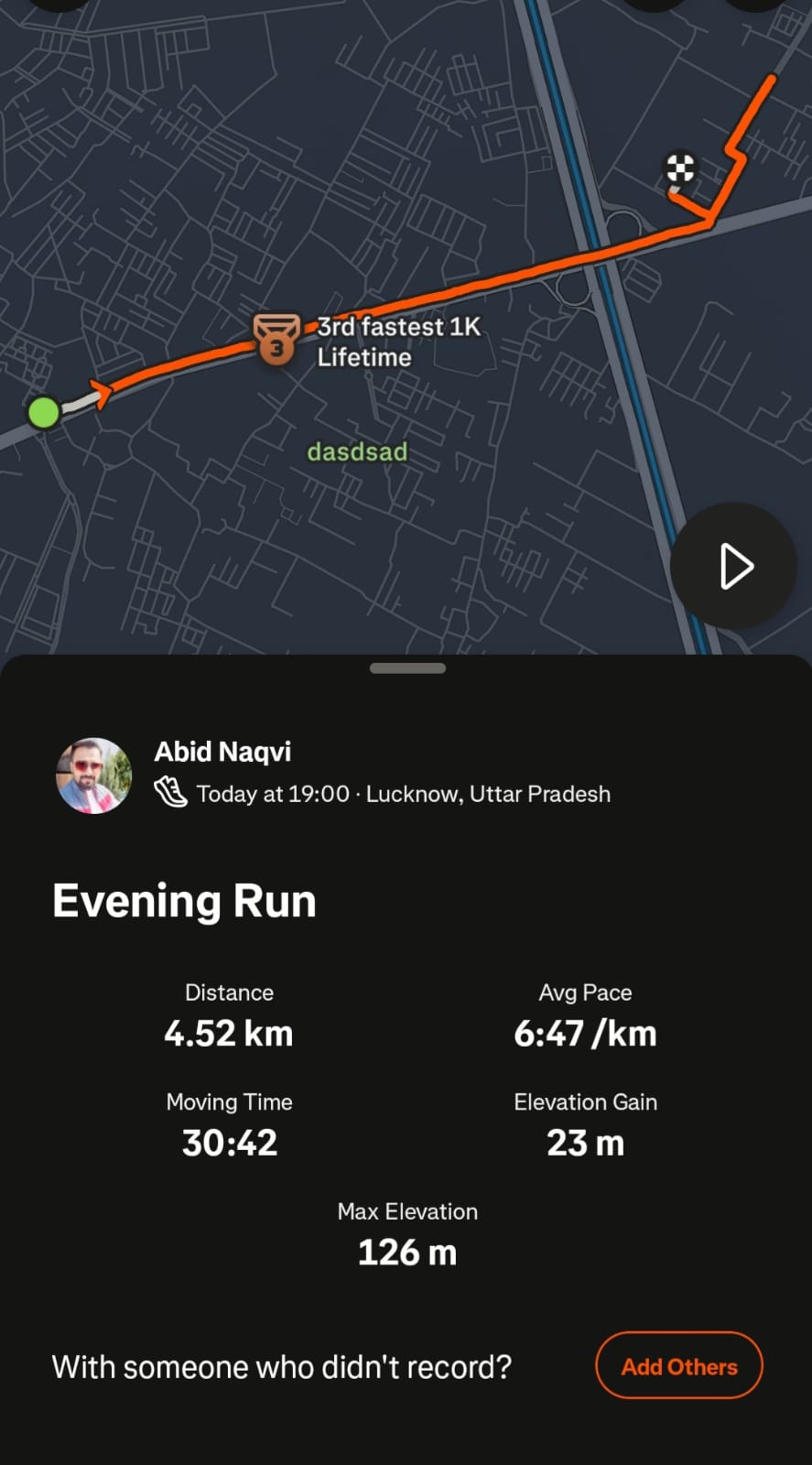Tap the drag handle above the activity details
This screenshot has height=1465, width=812.
click(x=407, y=668)
